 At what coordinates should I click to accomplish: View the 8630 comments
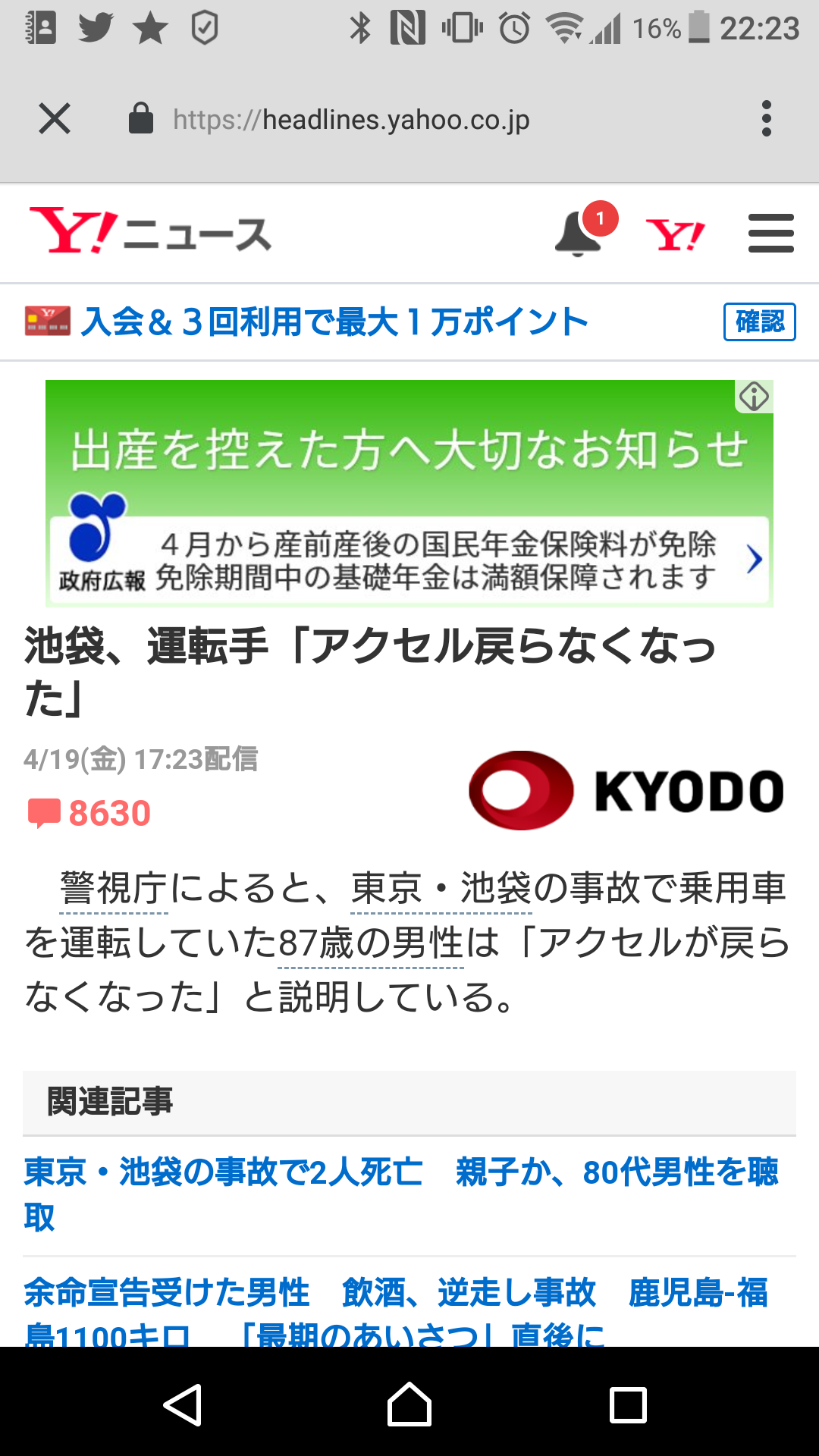coord(89,813)
